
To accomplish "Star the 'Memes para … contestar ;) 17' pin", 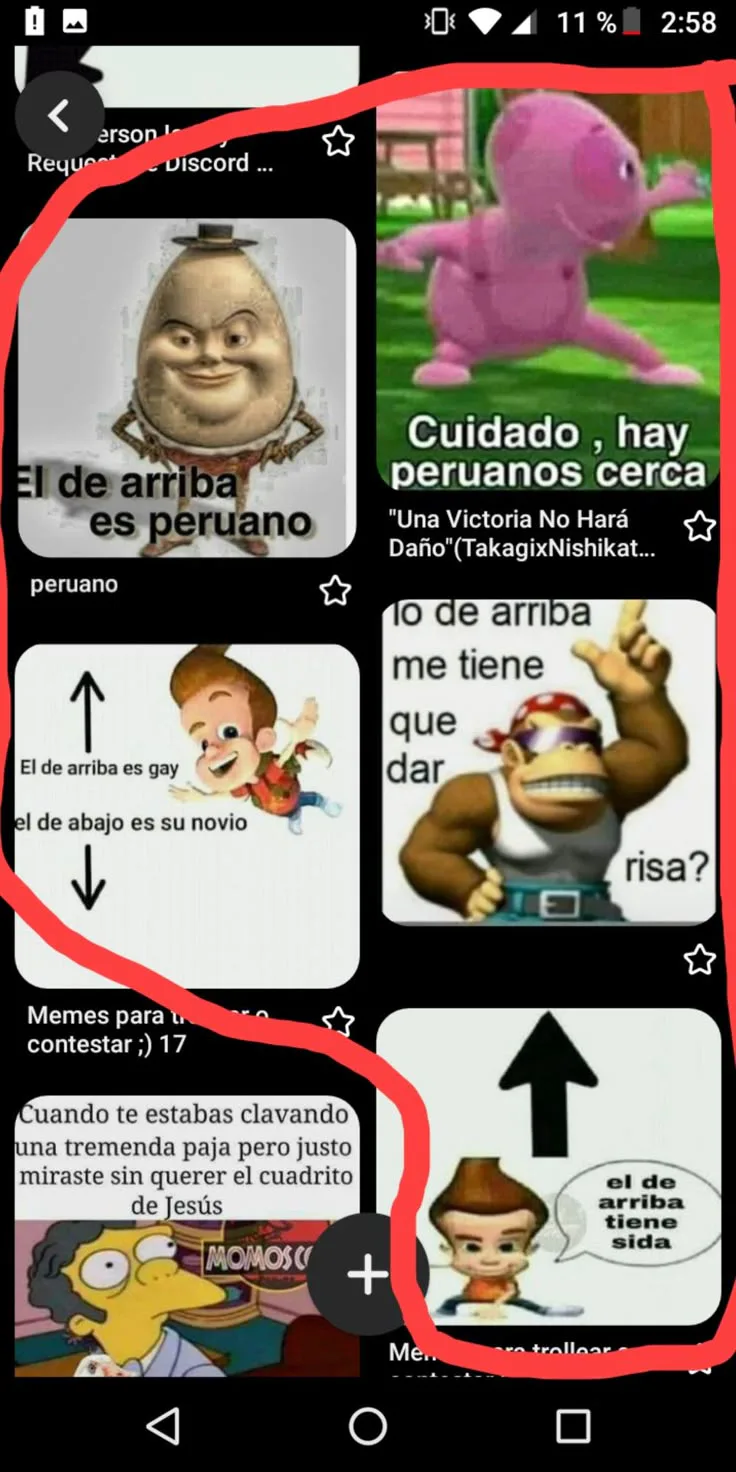I will (338, 1022).
